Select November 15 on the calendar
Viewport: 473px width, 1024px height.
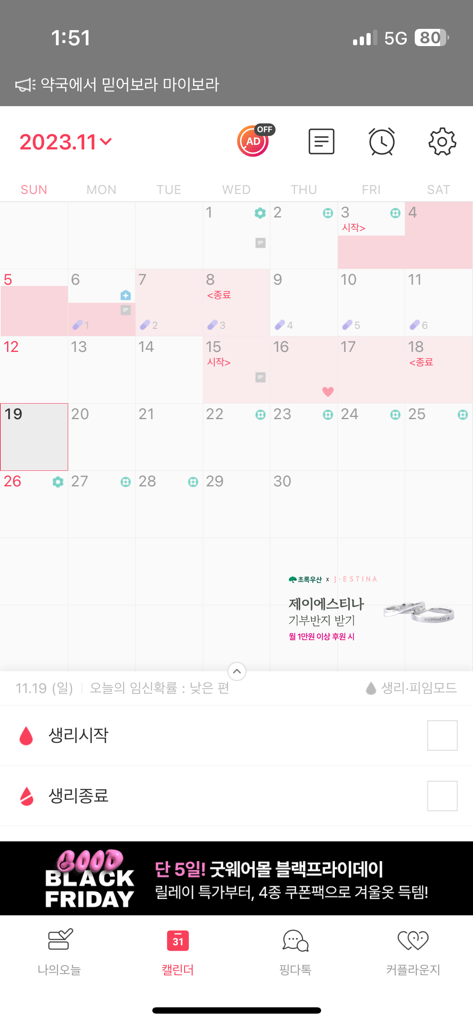(236, 370)
